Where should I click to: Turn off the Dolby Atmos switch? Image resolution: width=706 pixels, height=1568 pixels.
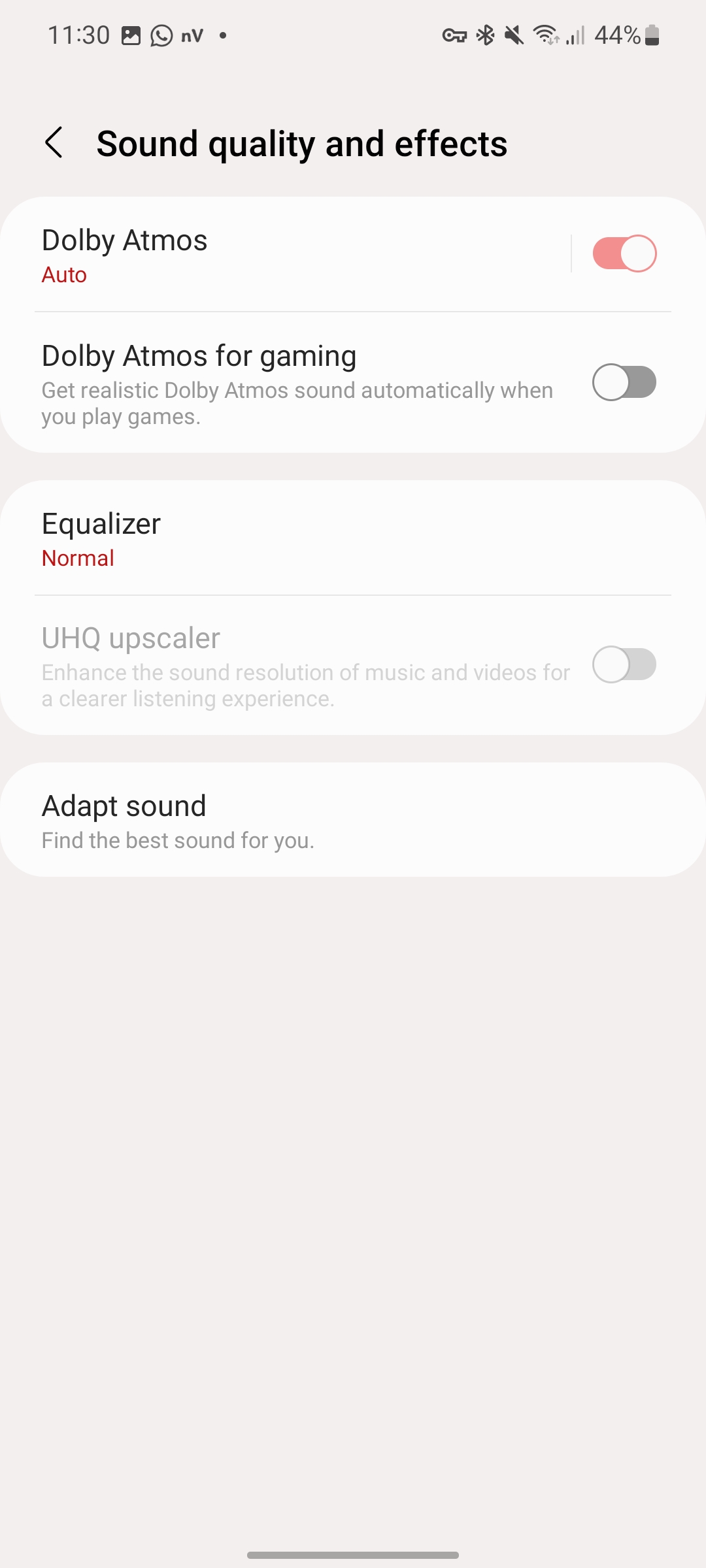pos(624,253)
